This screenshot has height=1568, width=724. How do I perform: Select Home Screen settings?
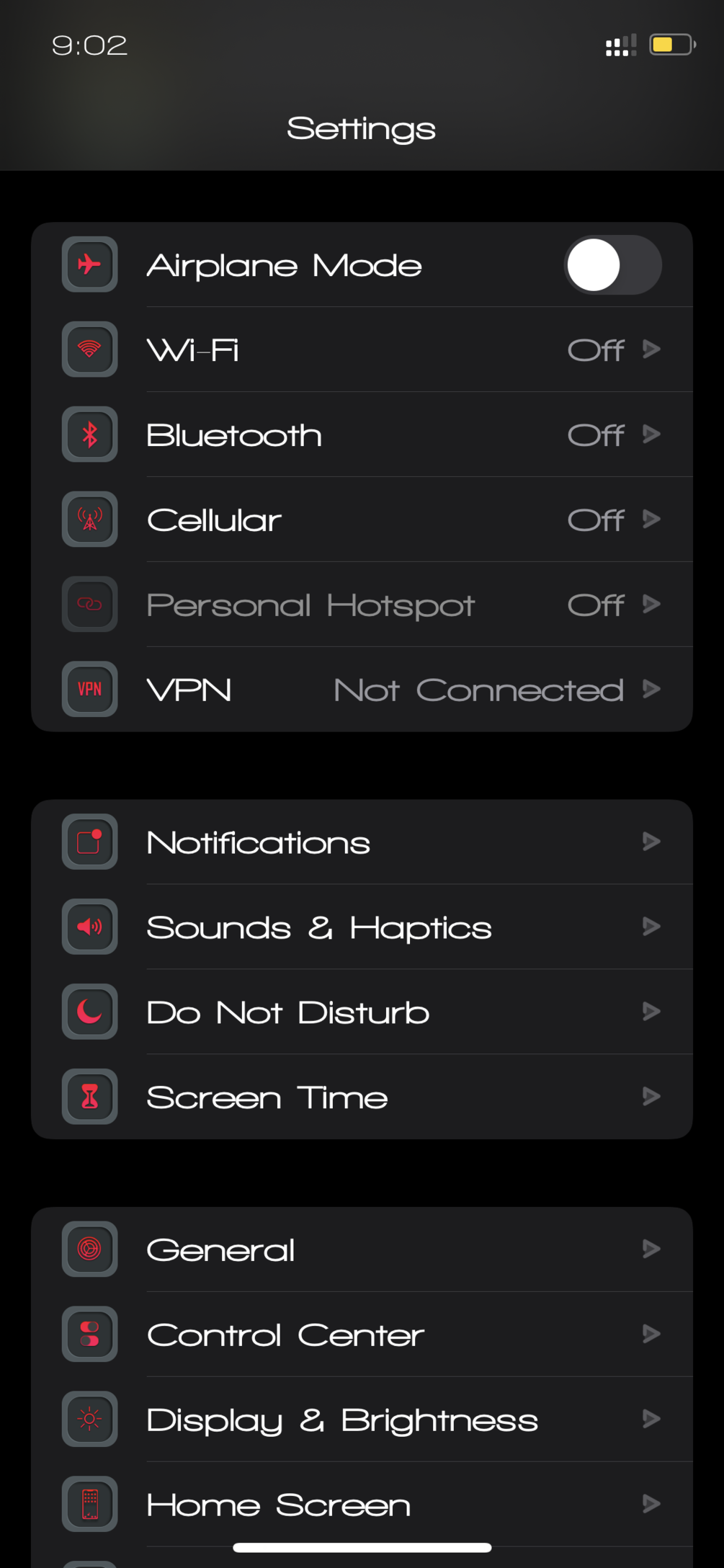(362, 1504)
